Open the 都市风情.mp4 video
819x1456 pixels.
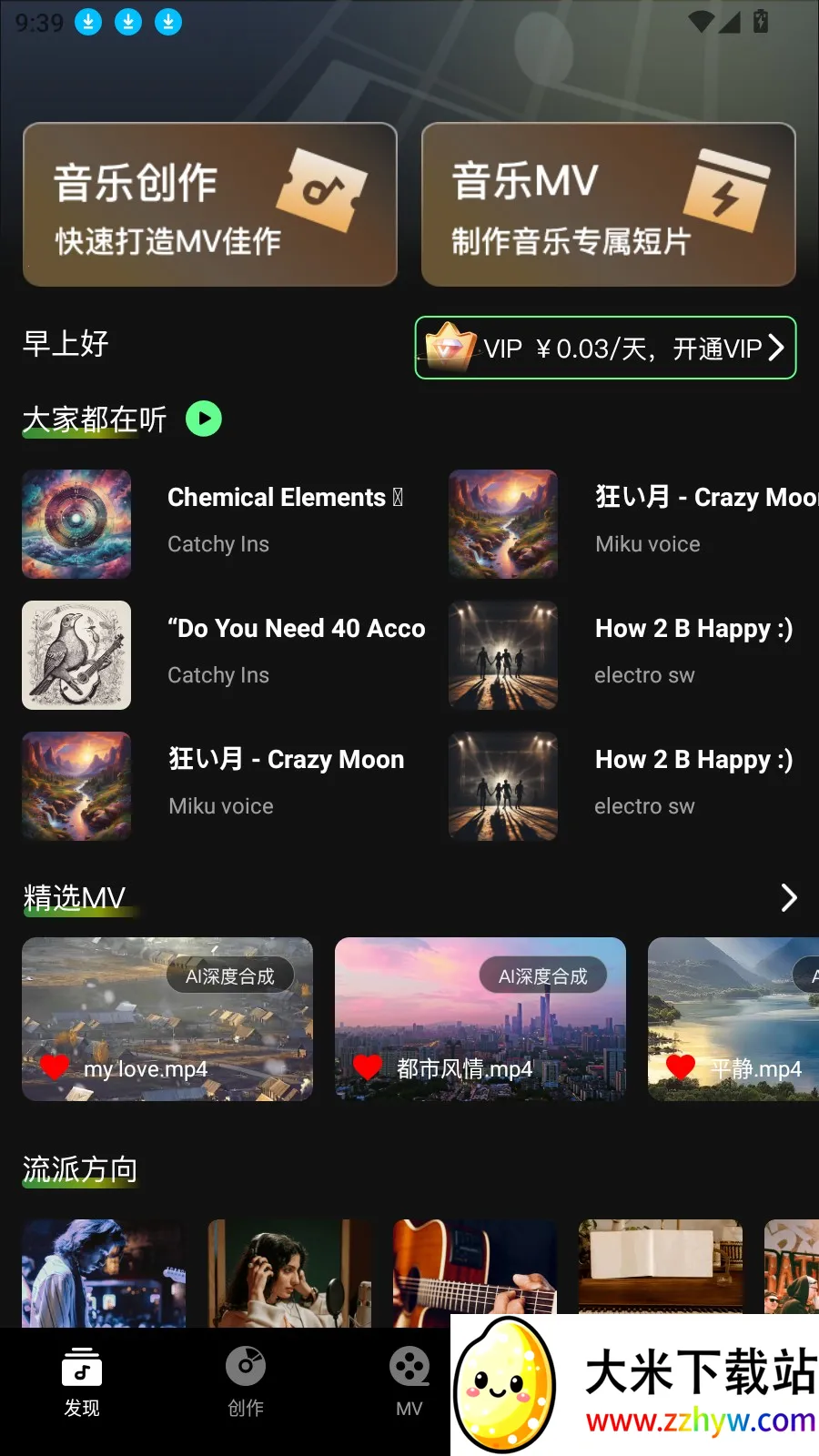click(480, 1018)
